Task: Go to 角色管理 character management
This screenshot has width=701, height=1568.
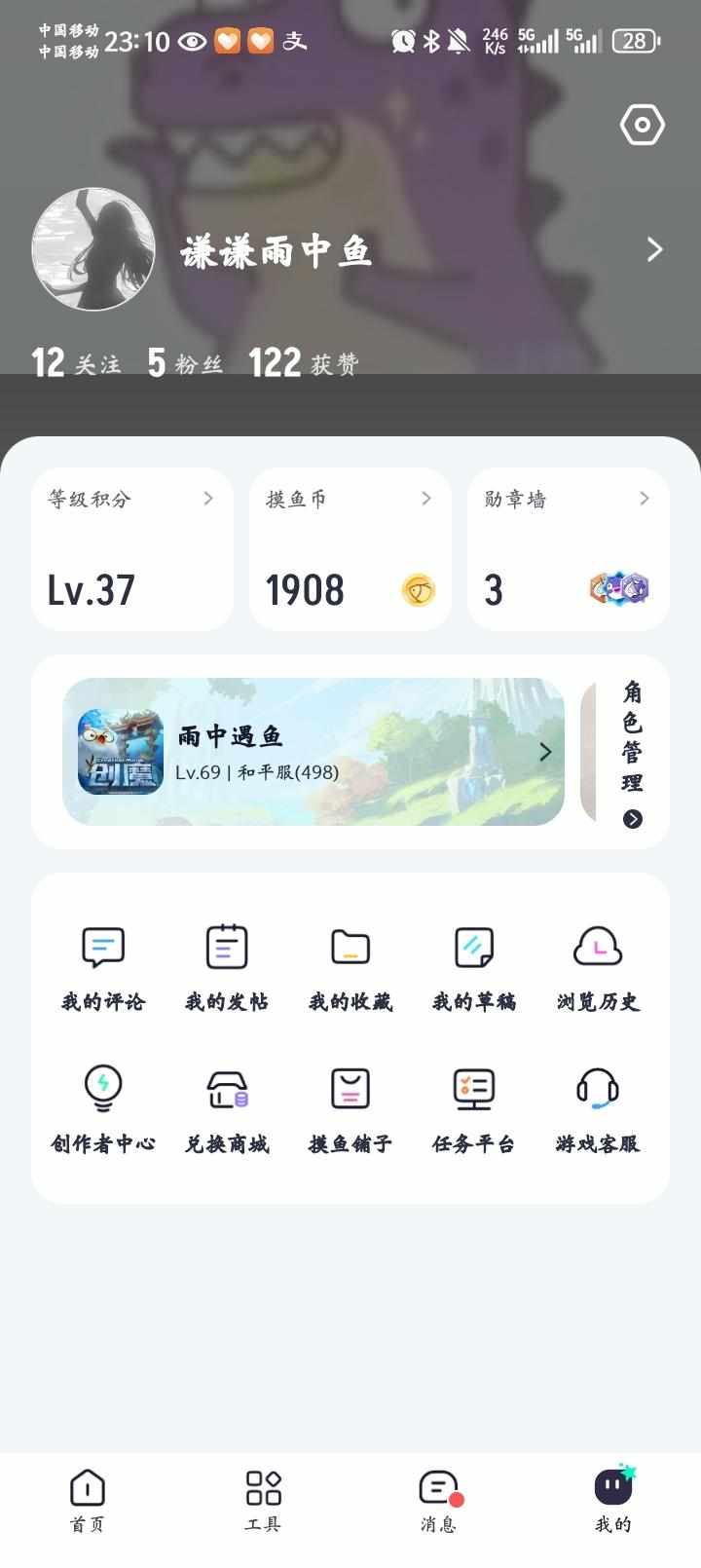Action: 632,752
